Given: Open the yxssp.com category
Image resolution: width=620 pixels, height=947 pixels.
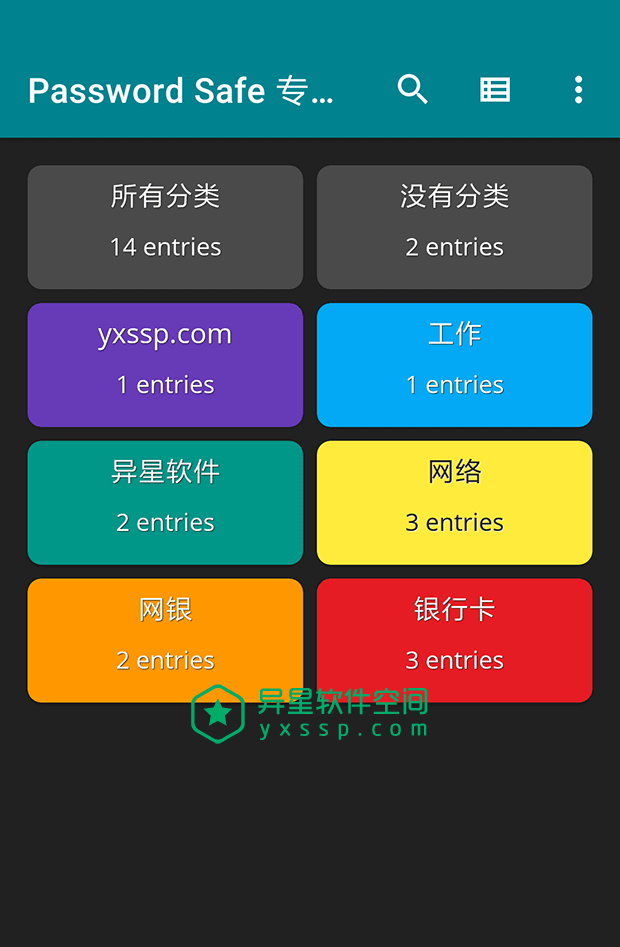Looking at the screenshot, I should (165, 365).
